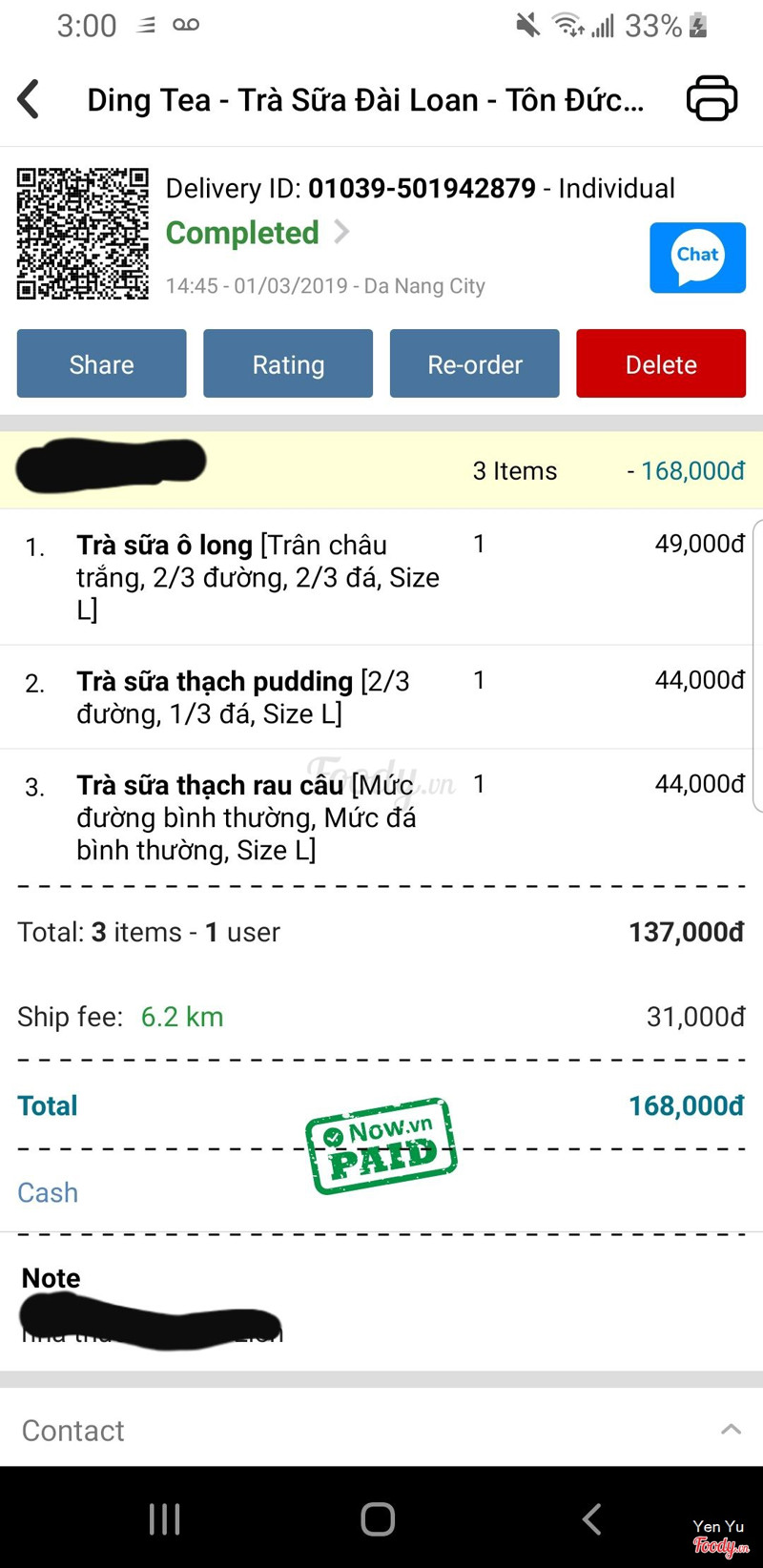Delete this order
The width and height of the screenshot is (763, 1568).
(661, 363)
